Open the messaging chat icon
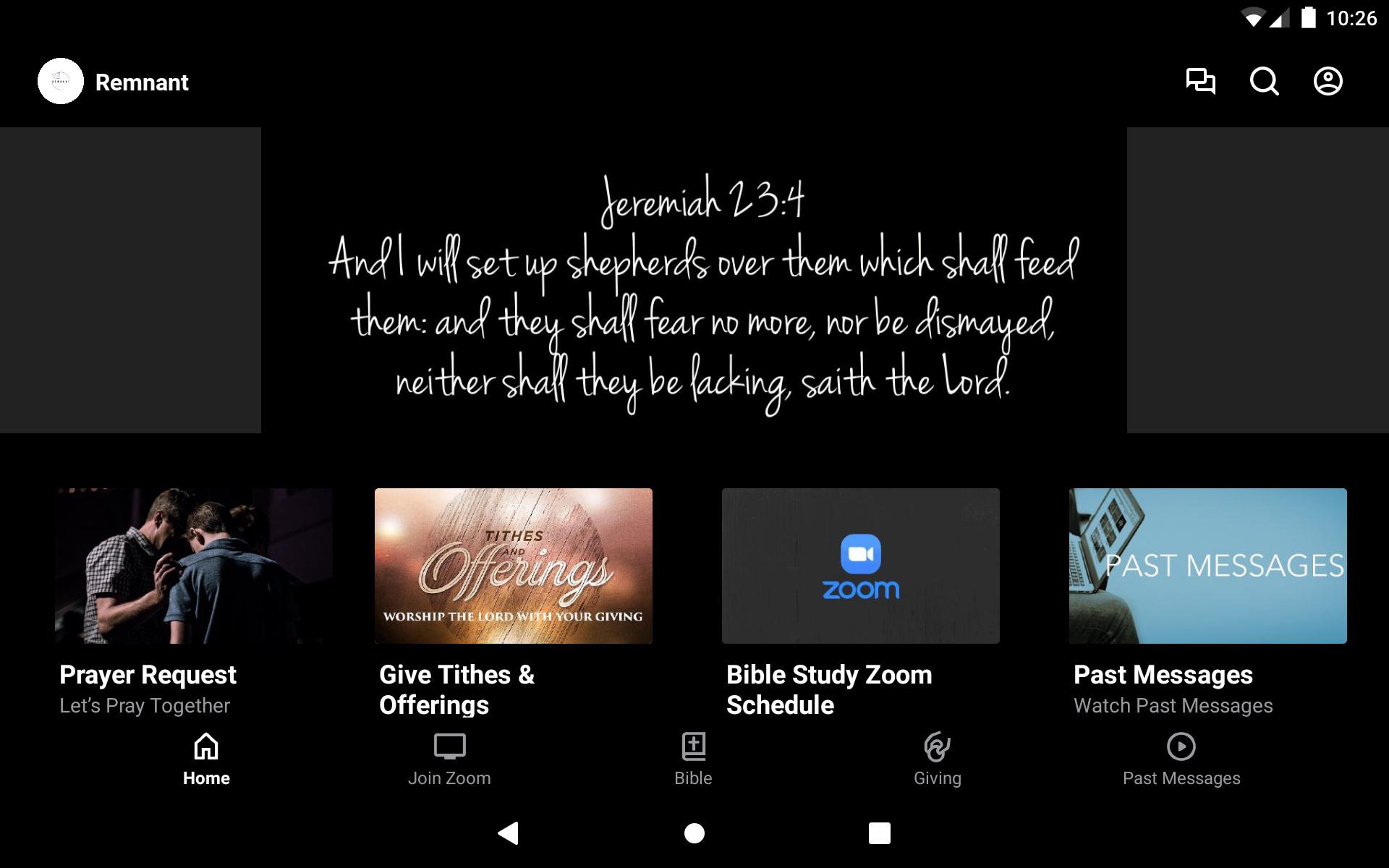1389x868 pixels. pyautogui.click(x=1200, y=81)
